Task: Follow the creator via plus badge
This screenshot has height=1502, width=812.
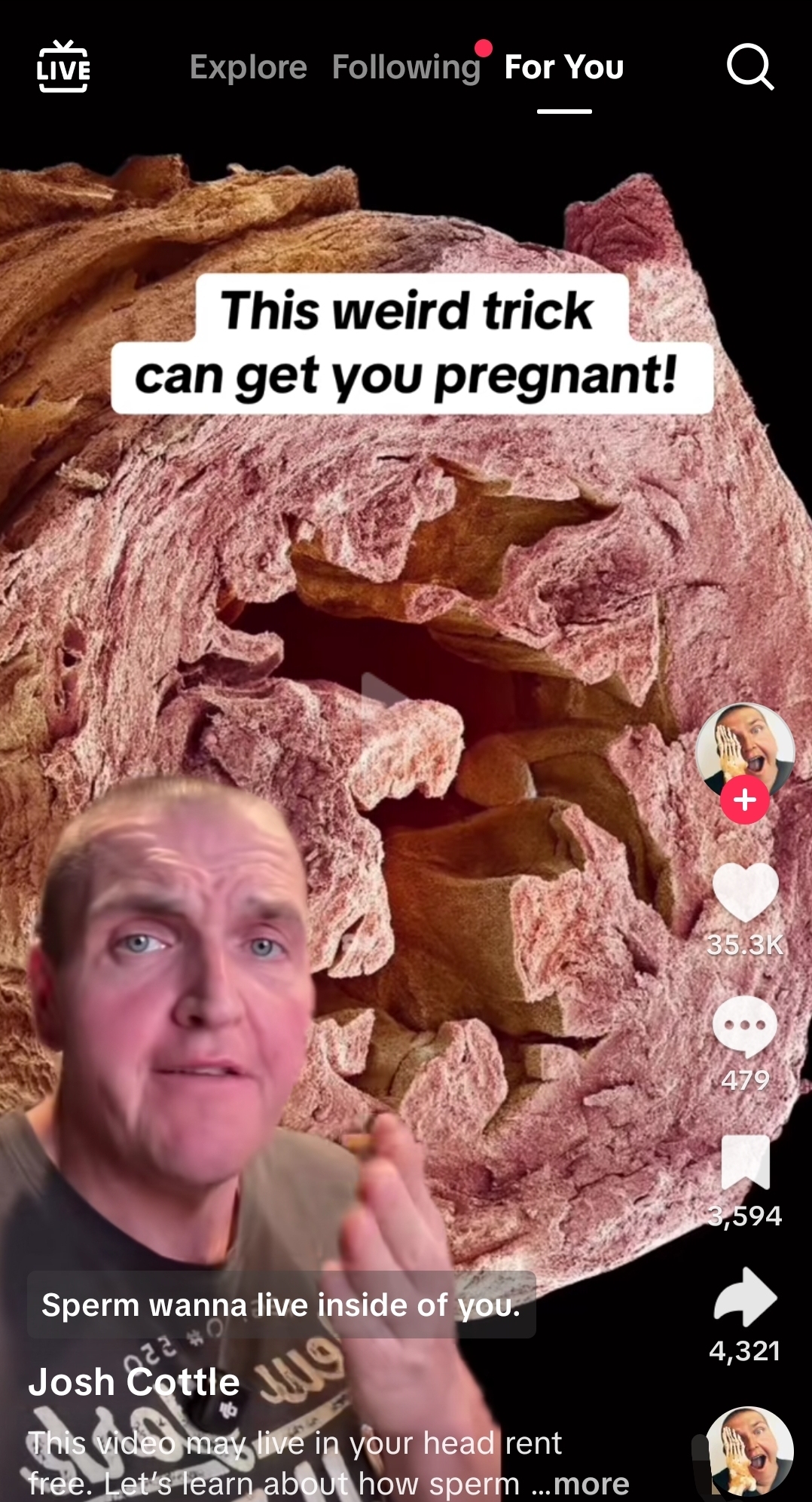Action: [x=744, y=800]
